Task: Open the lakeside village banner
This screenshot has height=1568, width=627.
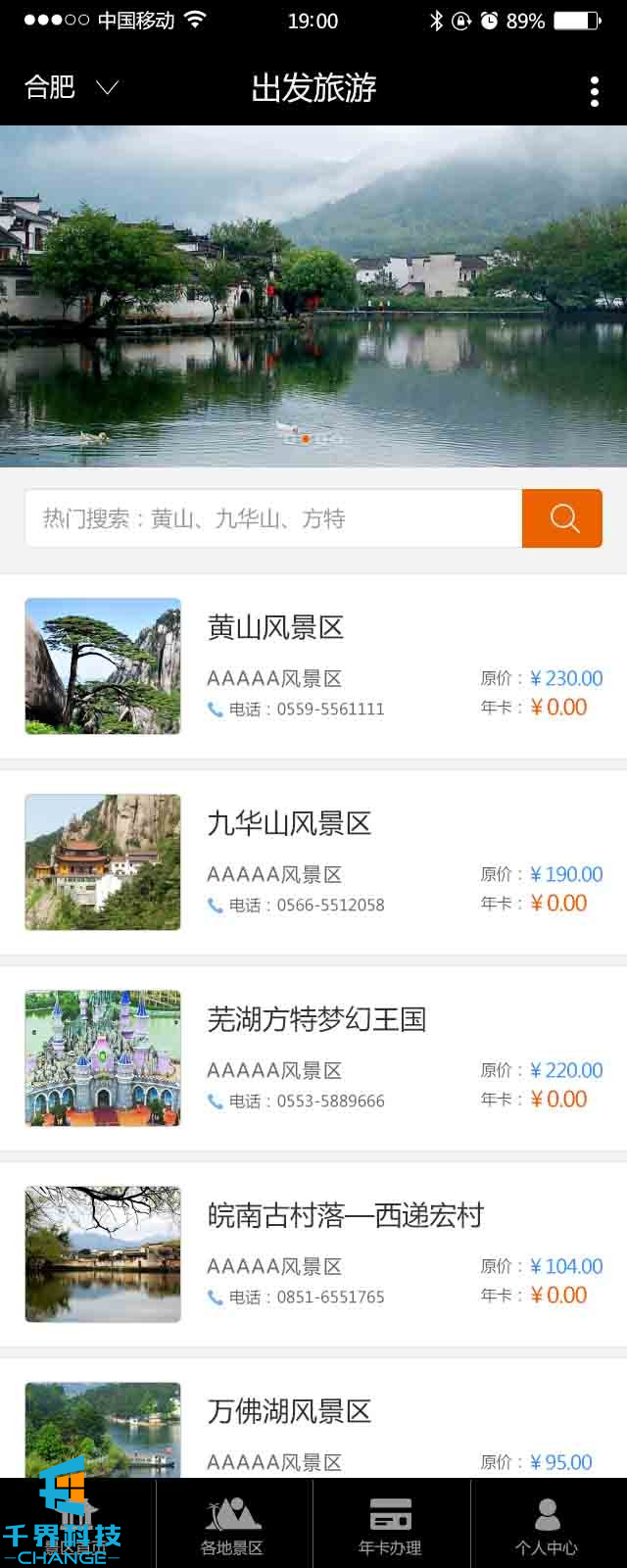Action: (x=313, y=294)
